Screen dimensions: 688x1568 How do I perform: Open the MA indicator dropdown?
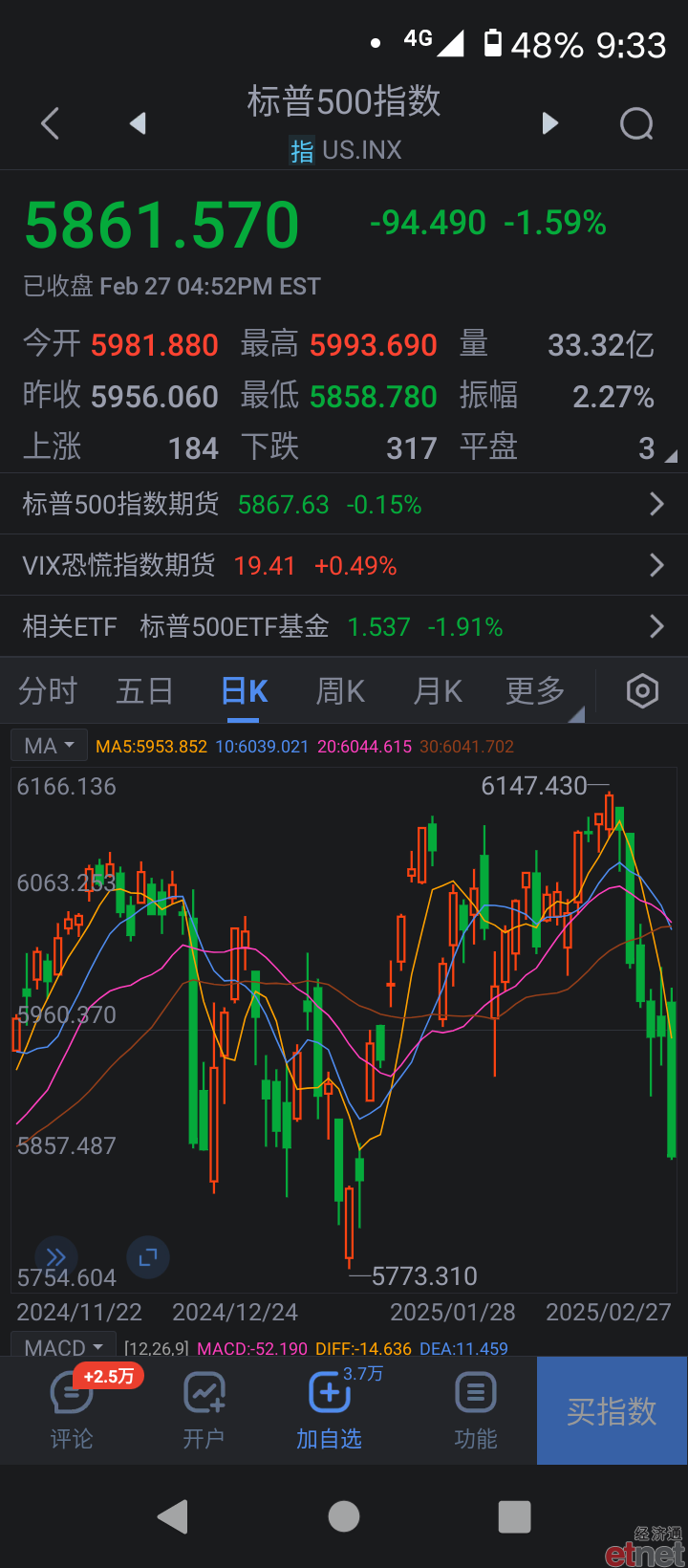[50, 746]
